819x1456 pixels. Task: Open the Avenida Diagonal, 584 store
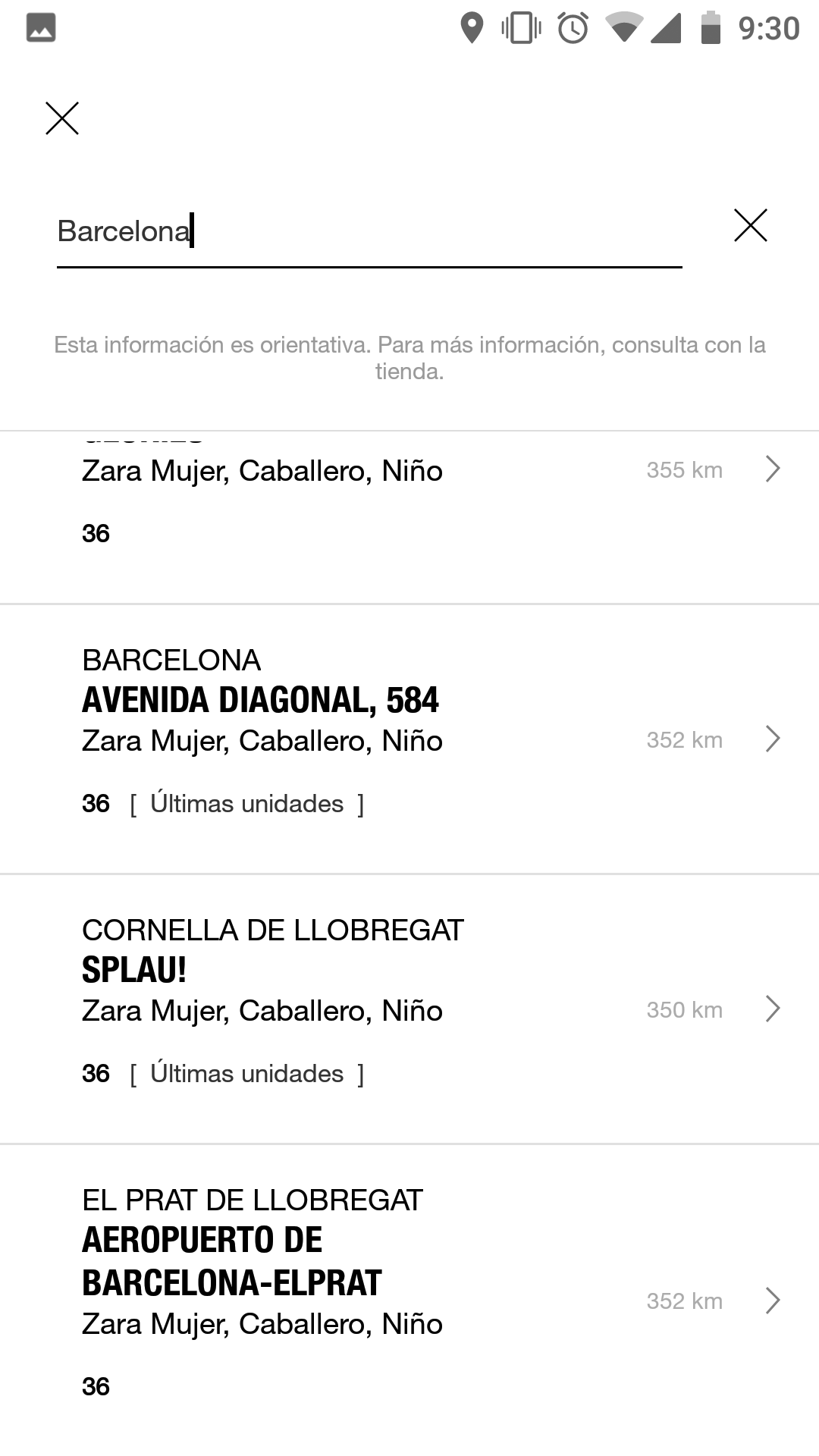point(409,739)
